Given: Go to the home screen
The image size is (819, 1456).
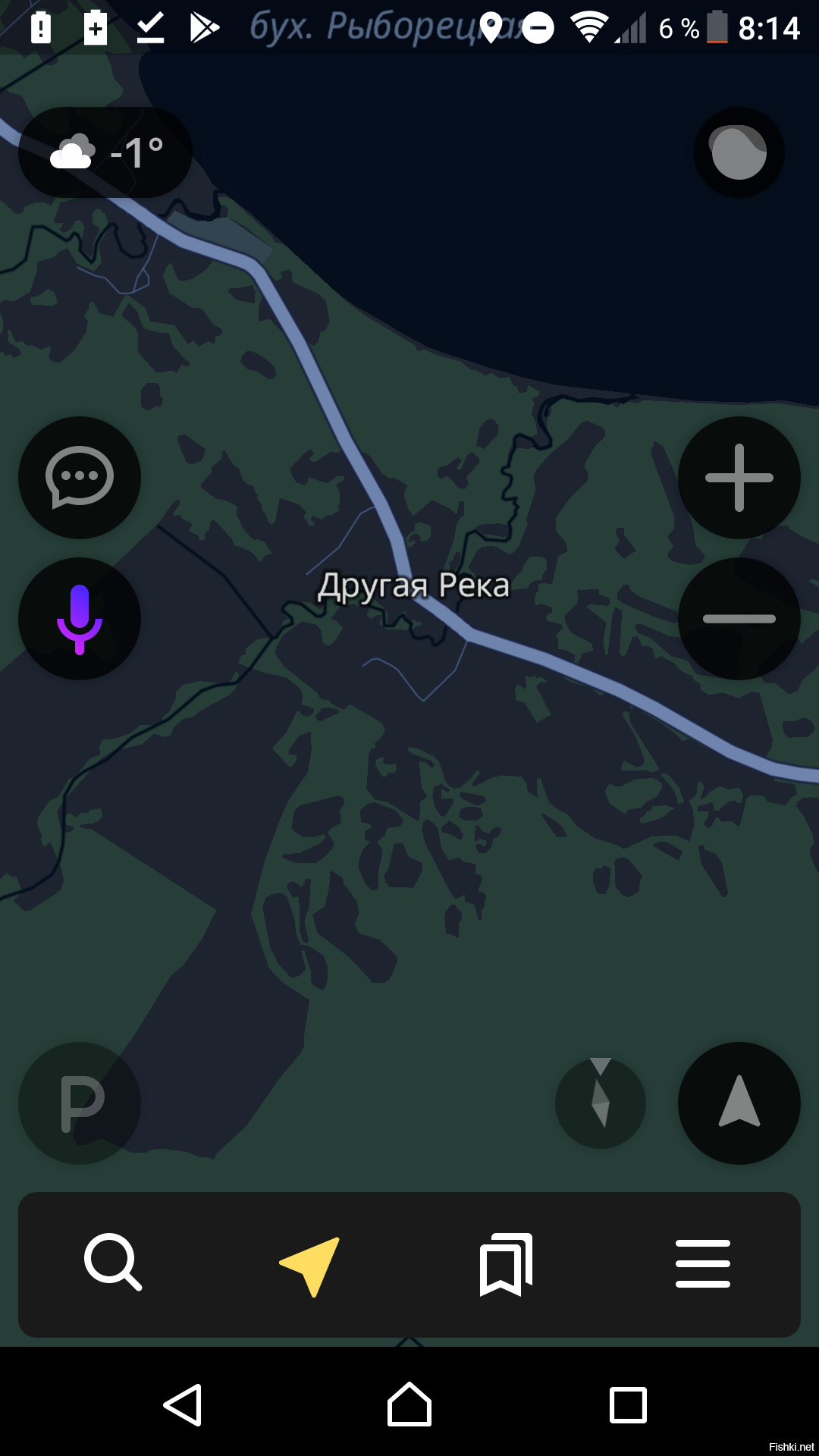Looking at the screenshot, I should 409,1405.
